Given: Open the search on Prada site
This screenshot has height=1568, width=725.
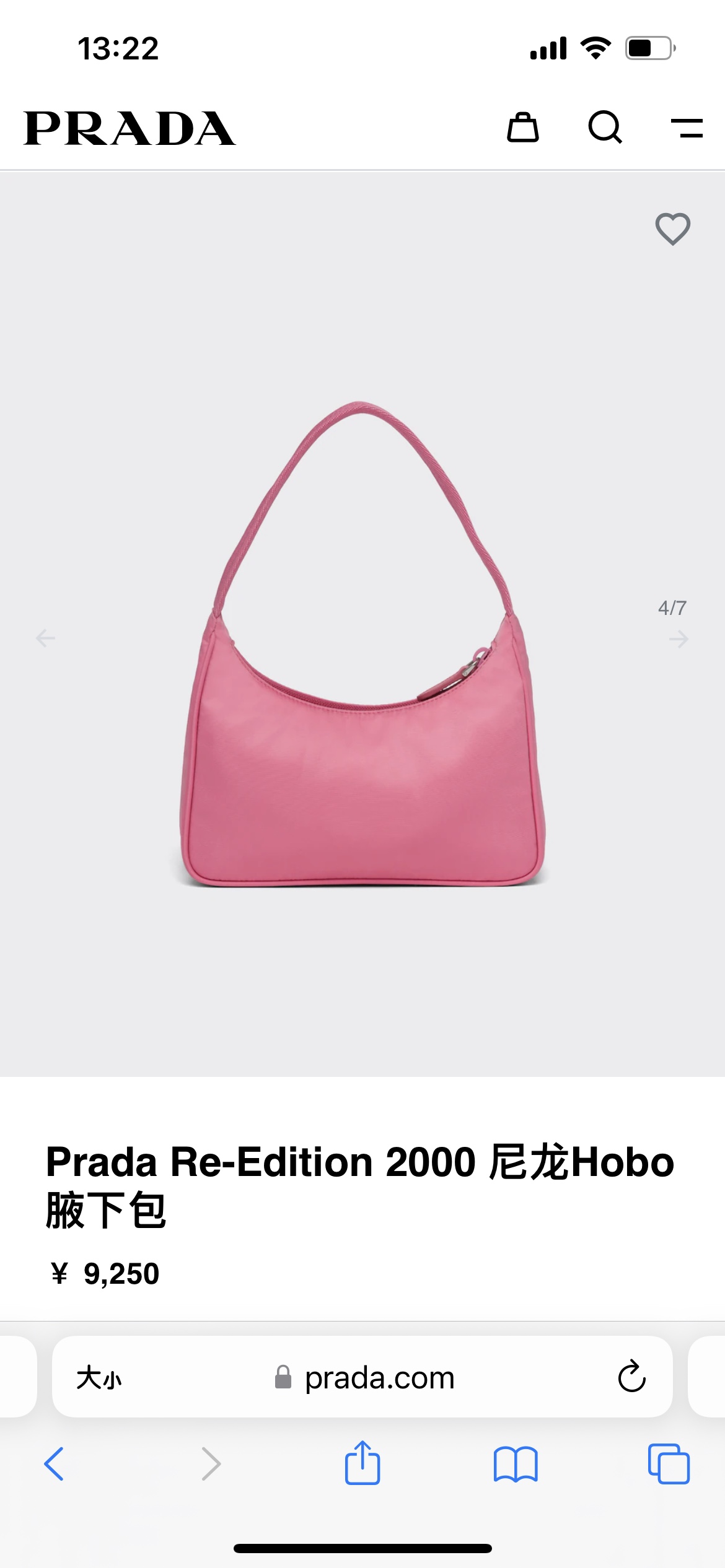Looking at the screenshot, I should [x=605, y=128].
